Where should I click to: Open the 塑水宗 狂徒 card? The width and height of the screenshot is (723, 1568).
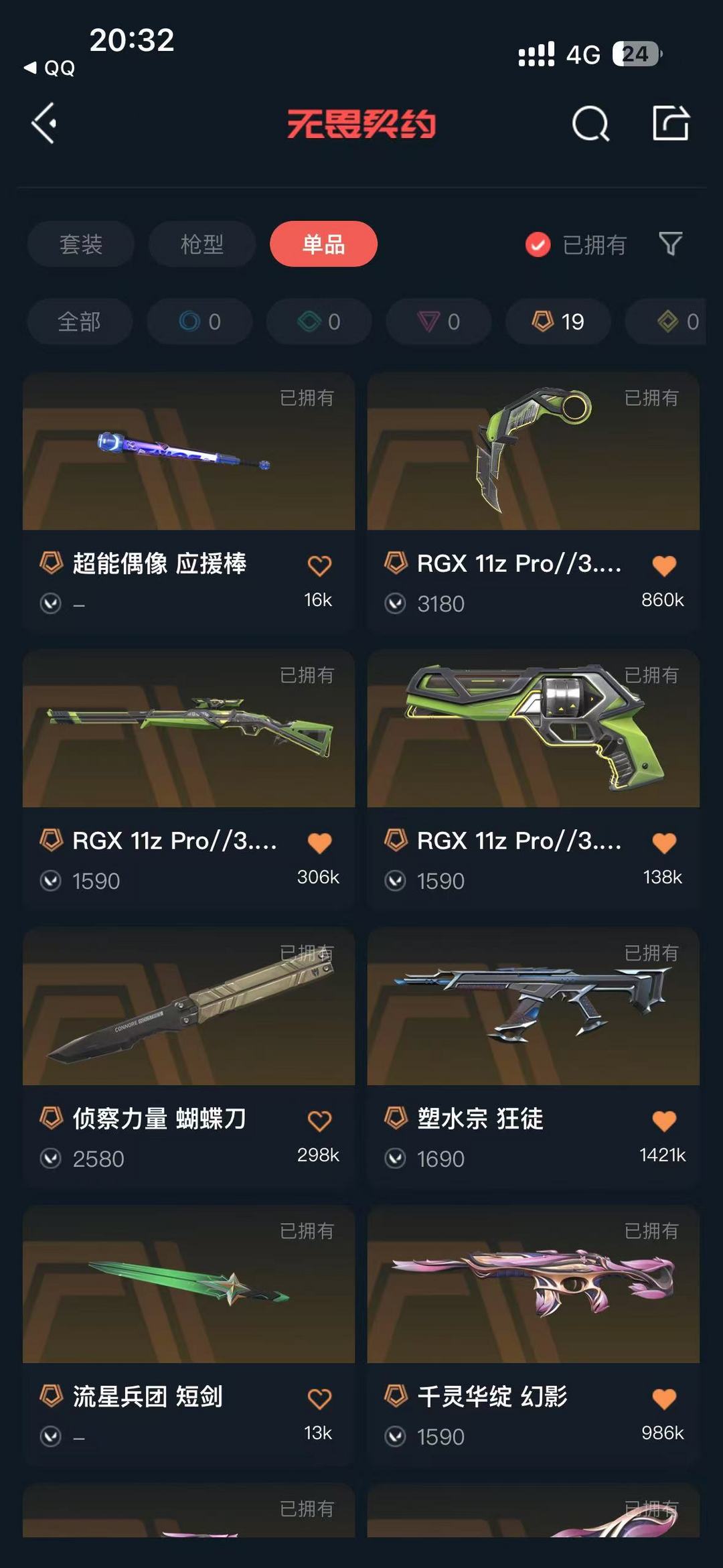534,1057
